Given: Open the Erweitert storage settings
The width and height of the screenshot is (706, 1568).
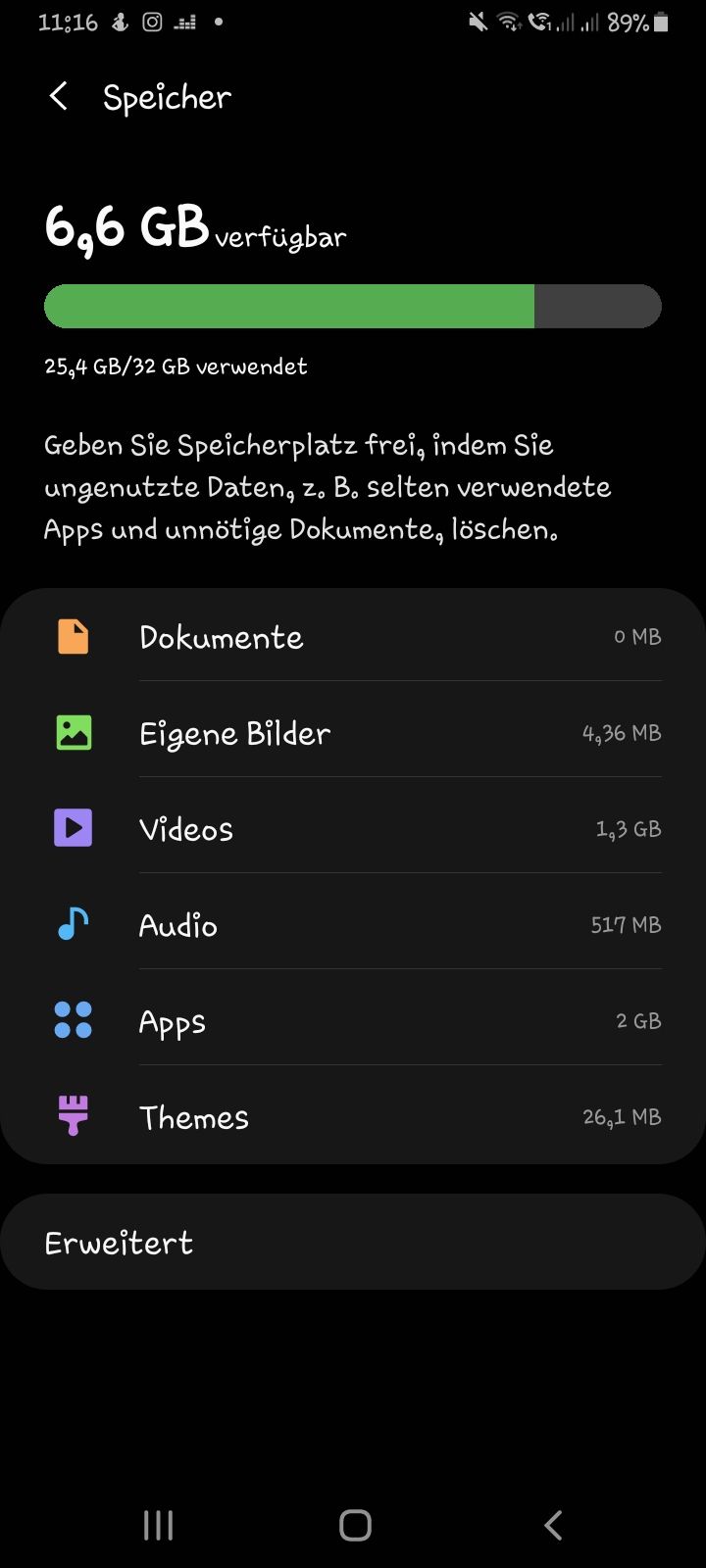Looking at the screenshot, I should (x=353, y=1243).
